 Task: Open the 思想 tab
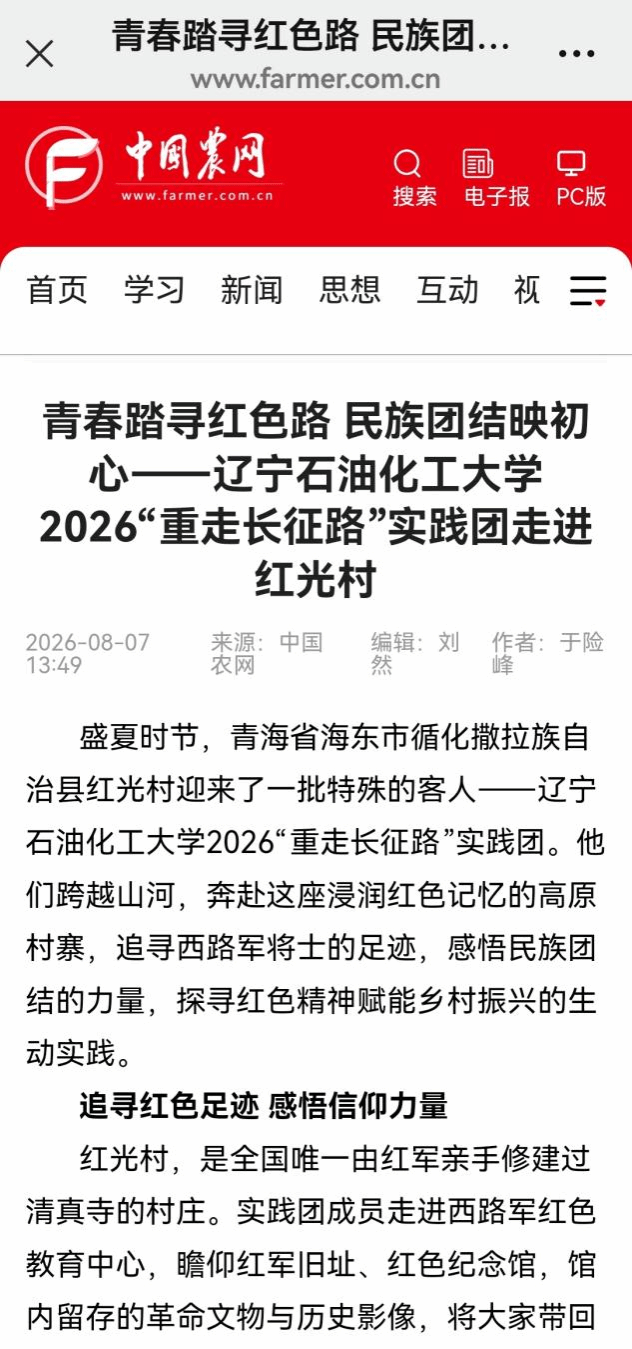point(350,290)
